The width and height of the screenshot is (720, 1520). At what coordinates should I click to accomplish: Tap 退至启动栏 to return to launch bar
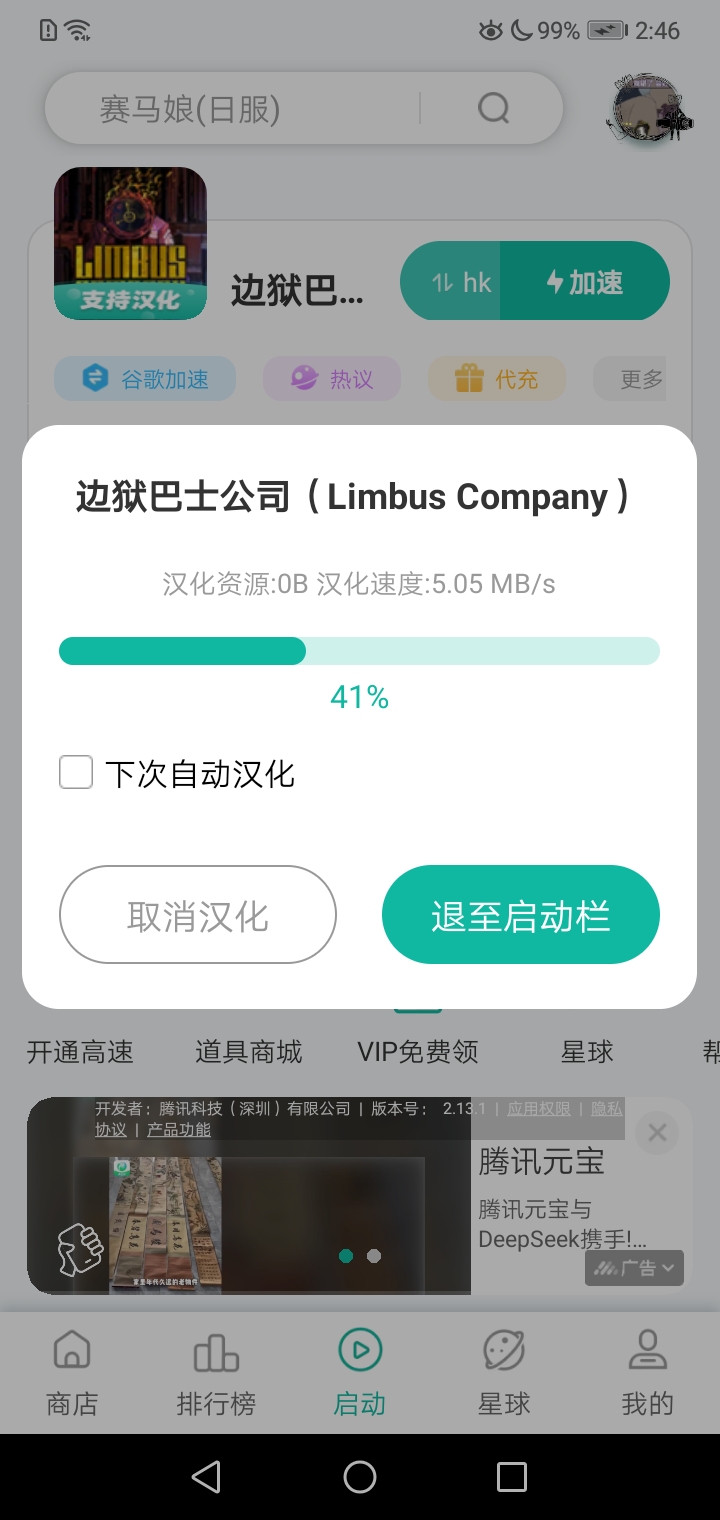pyautogui.click(x=520, y=915)
